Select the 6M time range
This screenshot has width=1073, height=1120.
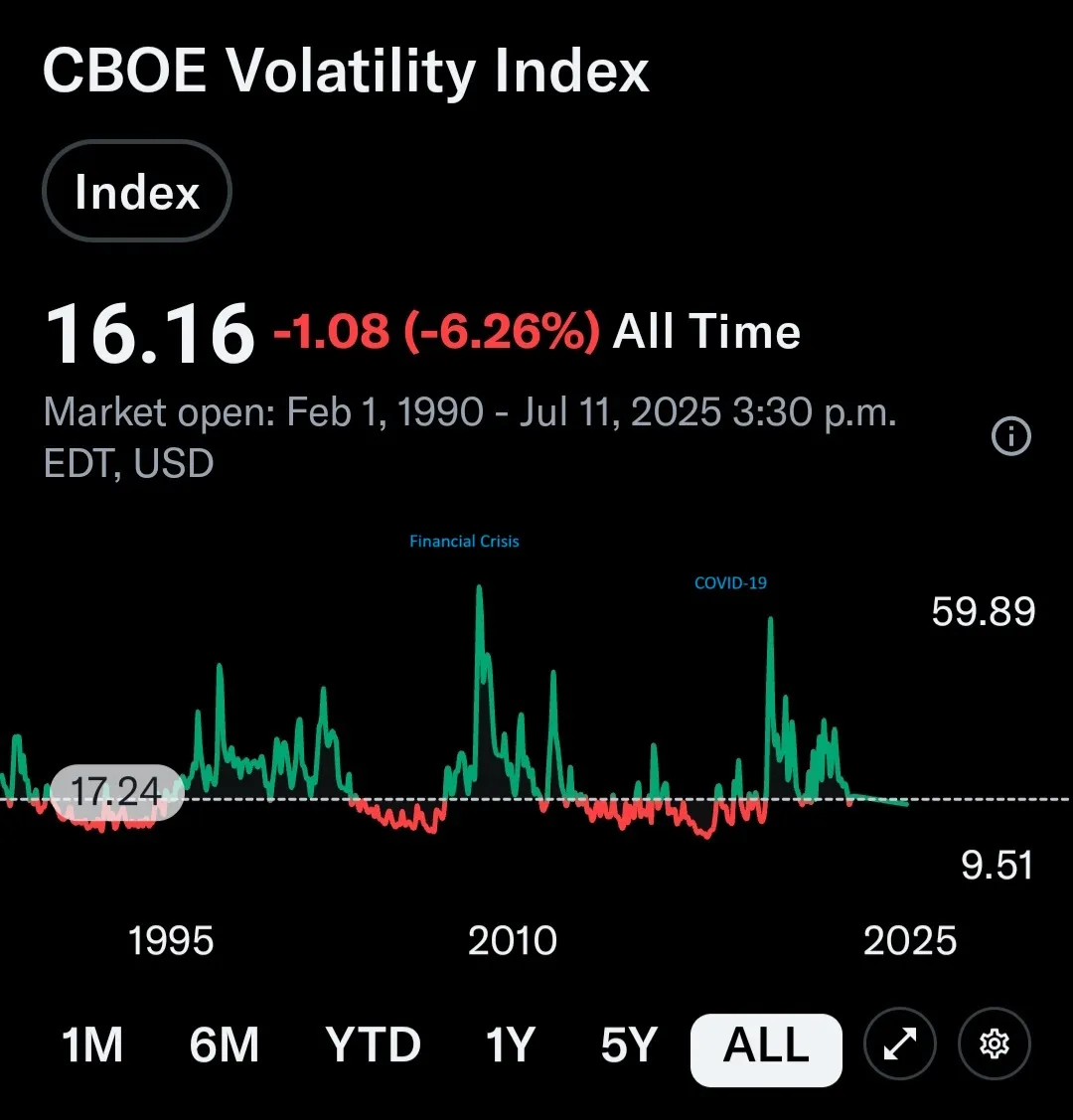point(225,1043)
